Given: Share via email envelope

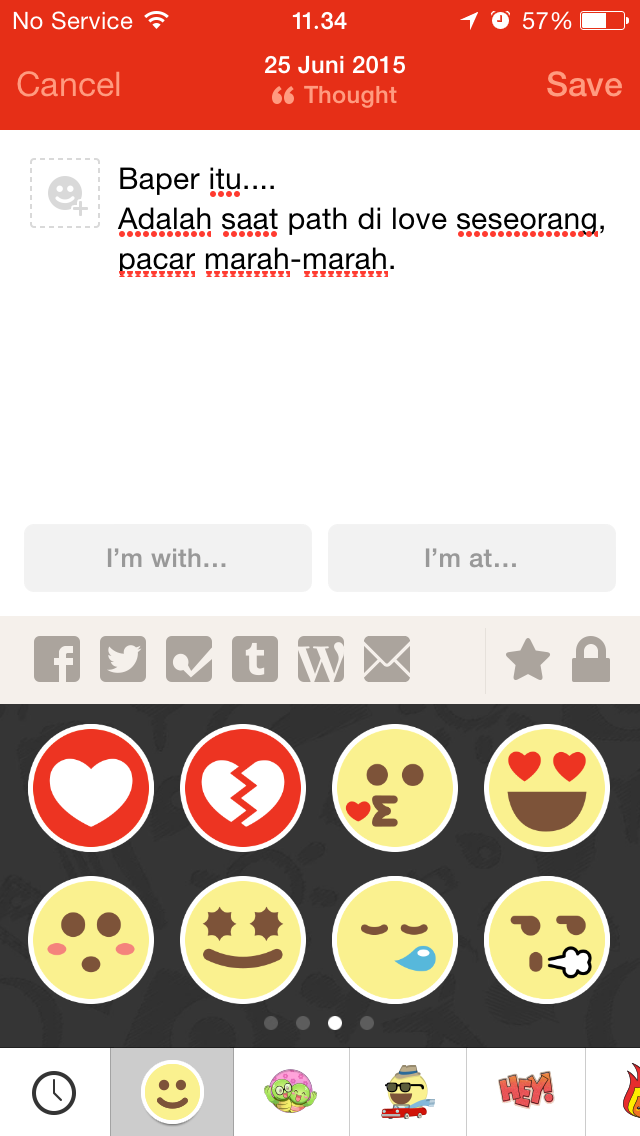Looking at the screenshot, I should (387, 660).
